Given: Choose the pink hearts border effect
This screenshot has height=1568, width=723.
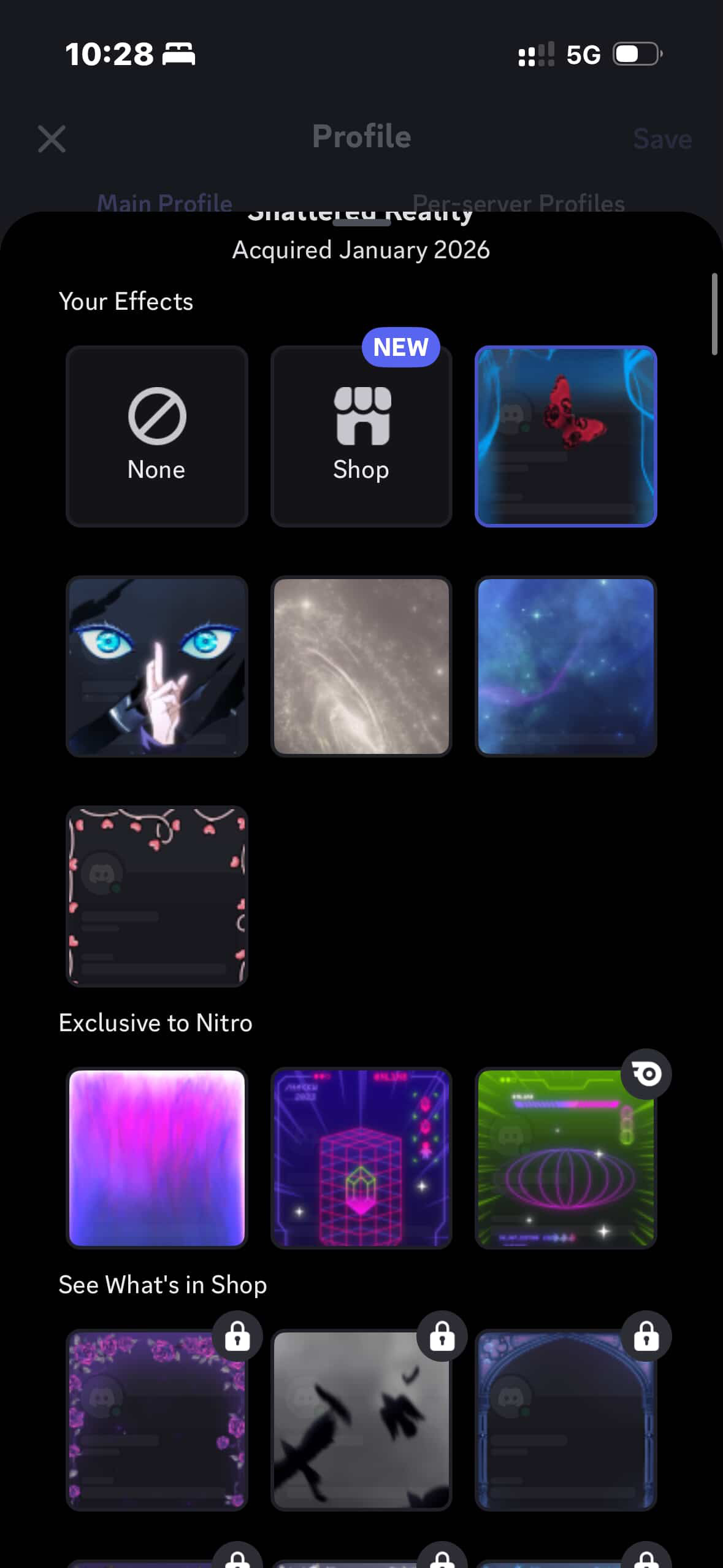Looking at the screenshot, I should coord(157,896).
